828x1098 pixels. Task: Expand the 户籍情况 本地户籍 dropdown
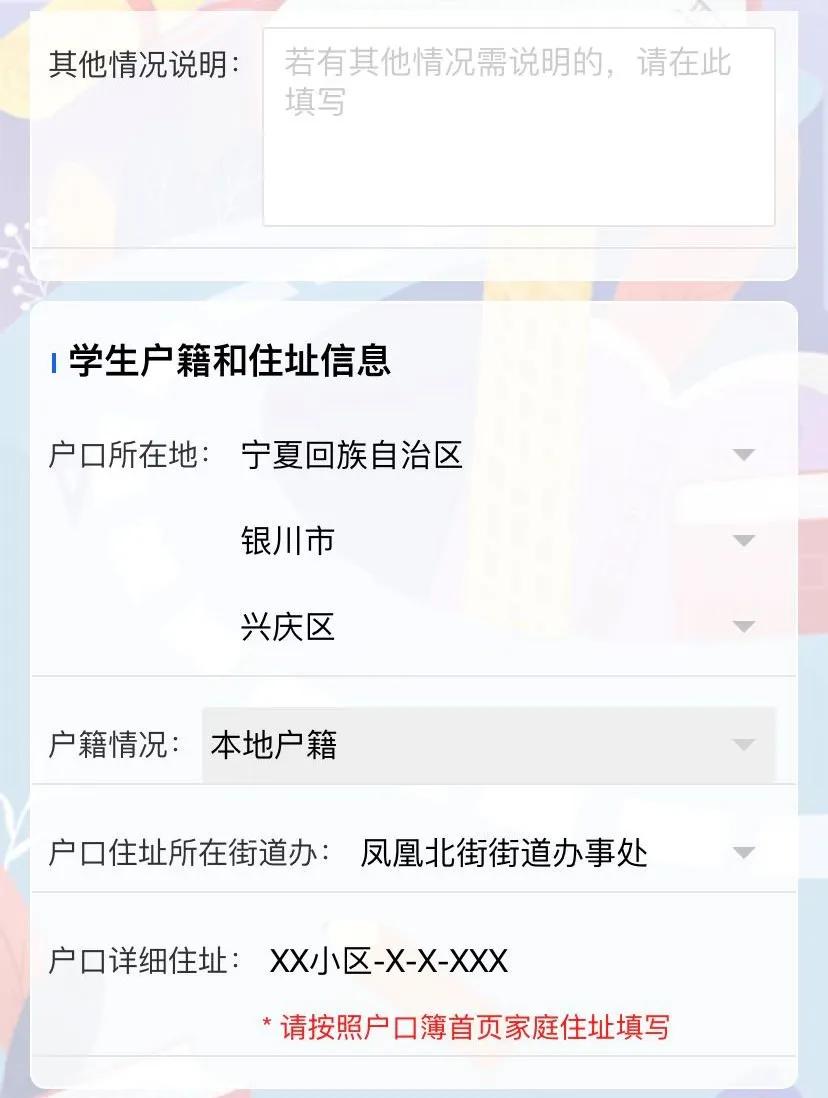point(488,745)
